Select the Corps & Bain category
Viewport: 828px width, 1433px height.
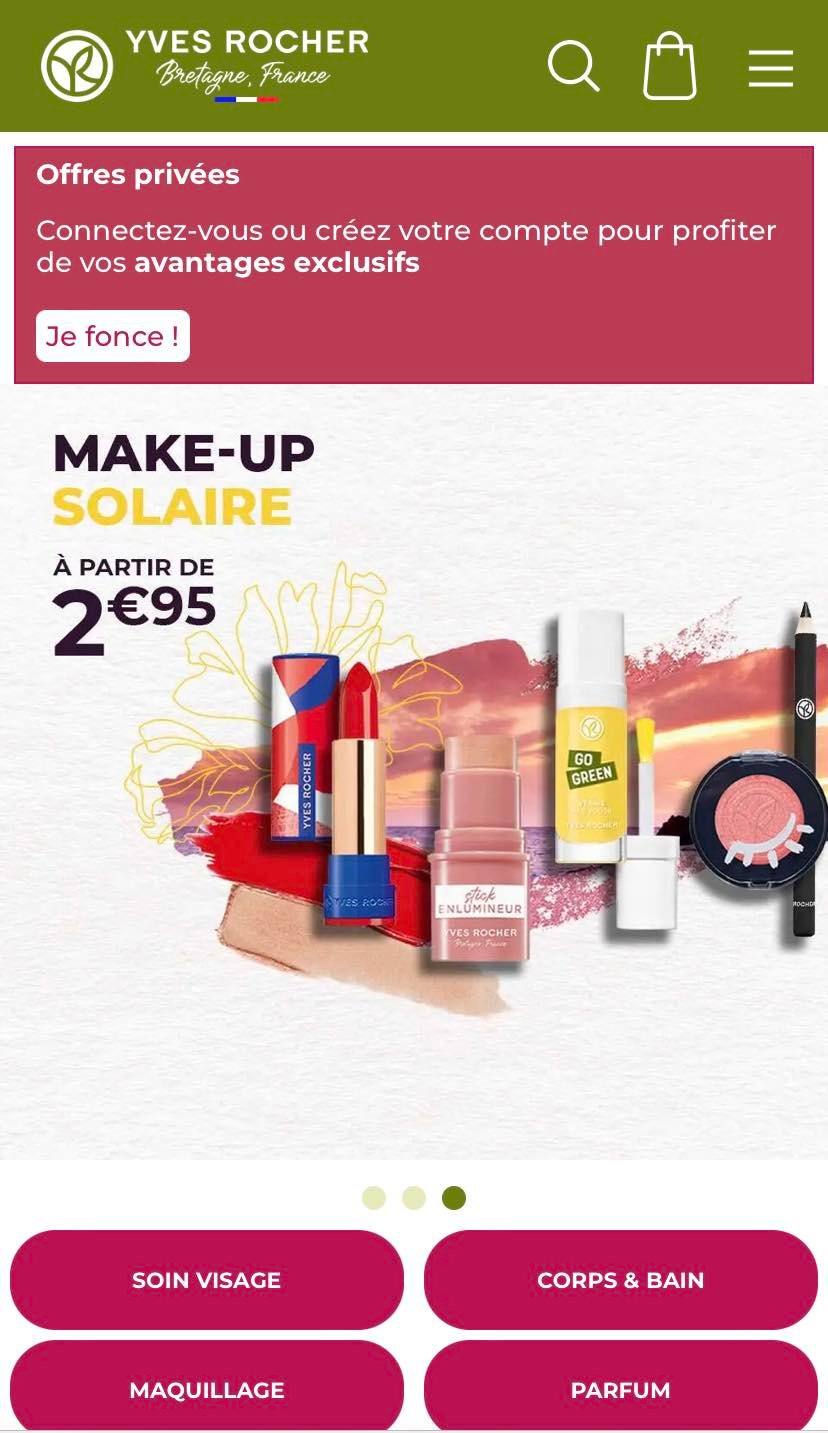tap(621, 1280)
